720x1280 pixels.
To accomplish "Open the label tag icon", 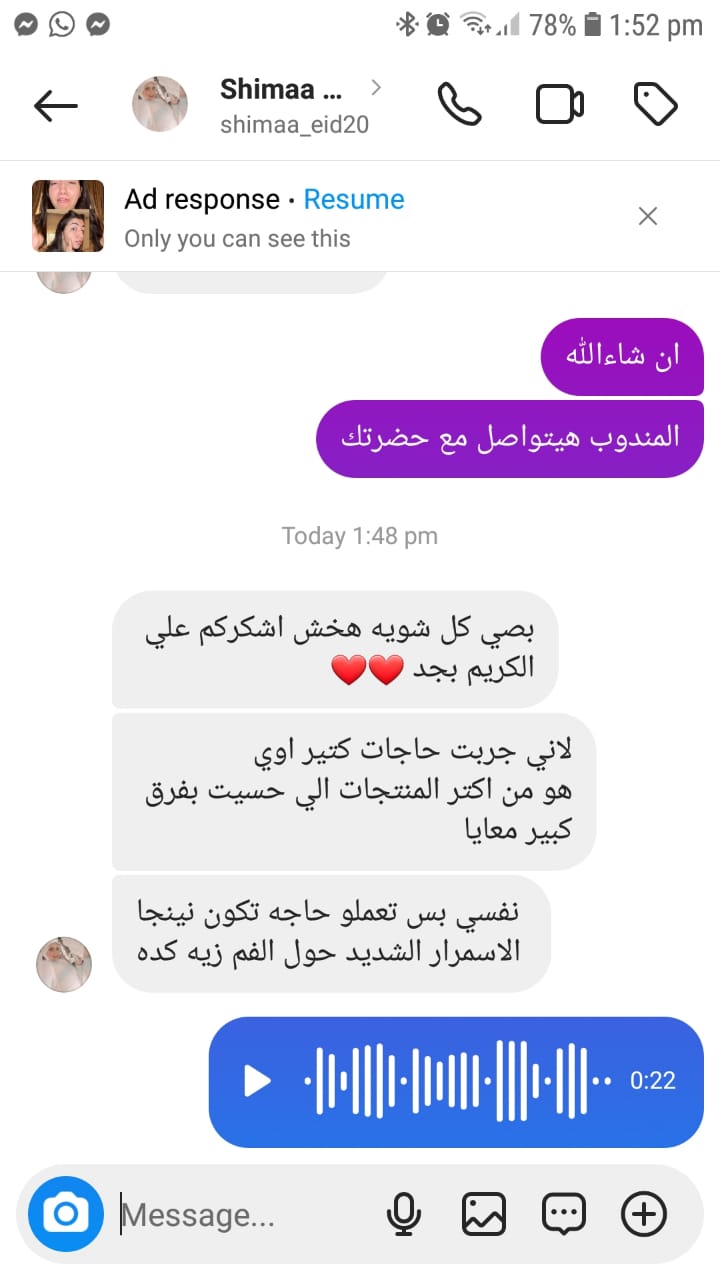I will coord(656,104).
